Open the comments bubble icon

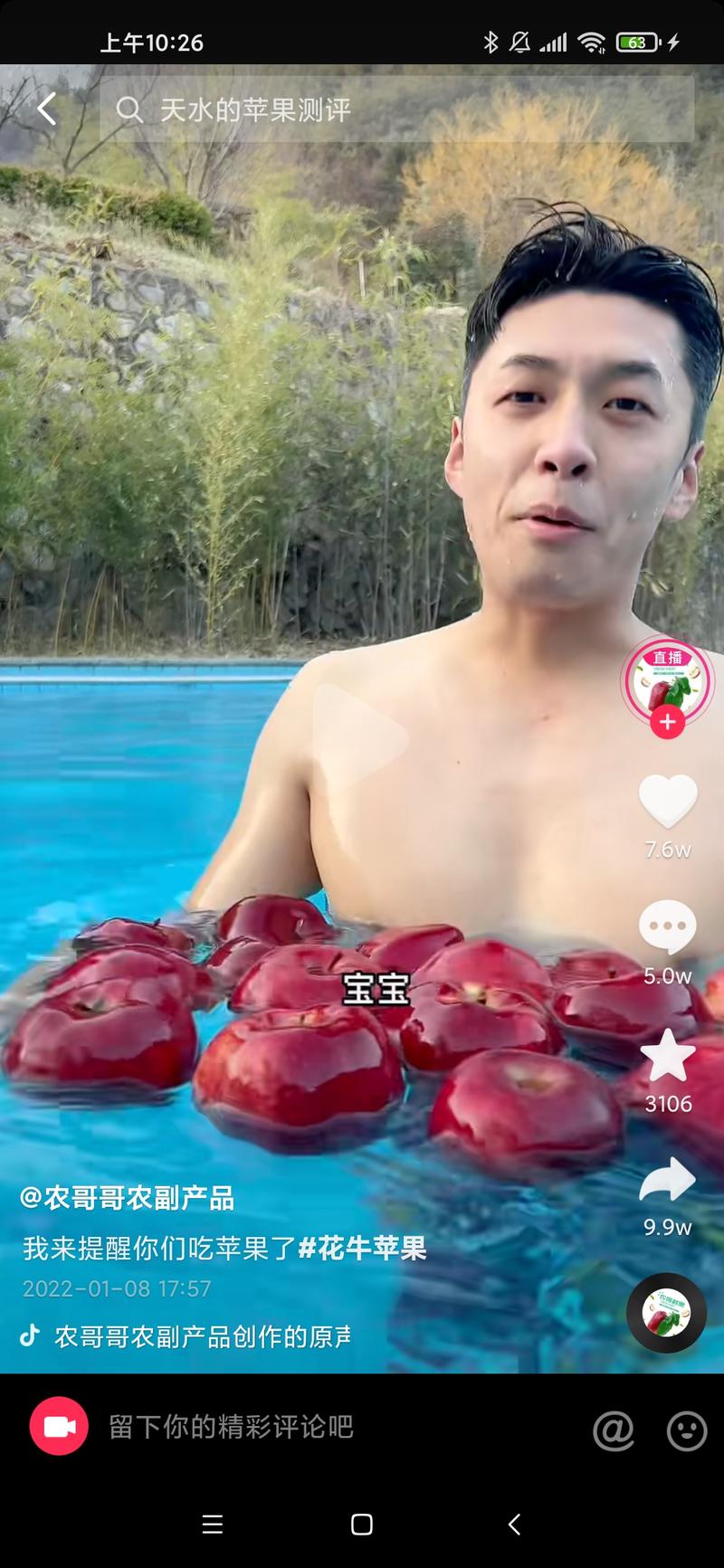tap(668, 927)
